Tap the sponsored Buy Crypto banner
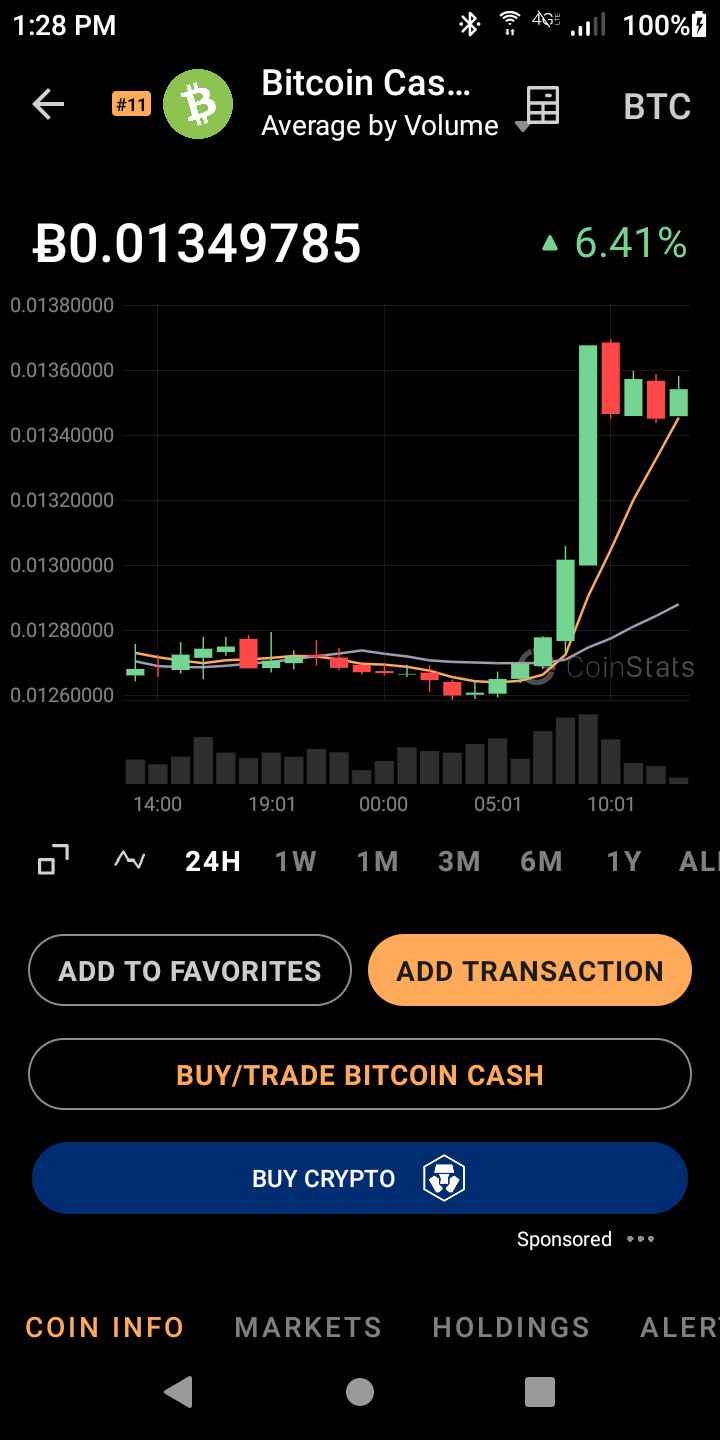The width and height of the screenshot is (720, 1440). (x=360, y=1178)
